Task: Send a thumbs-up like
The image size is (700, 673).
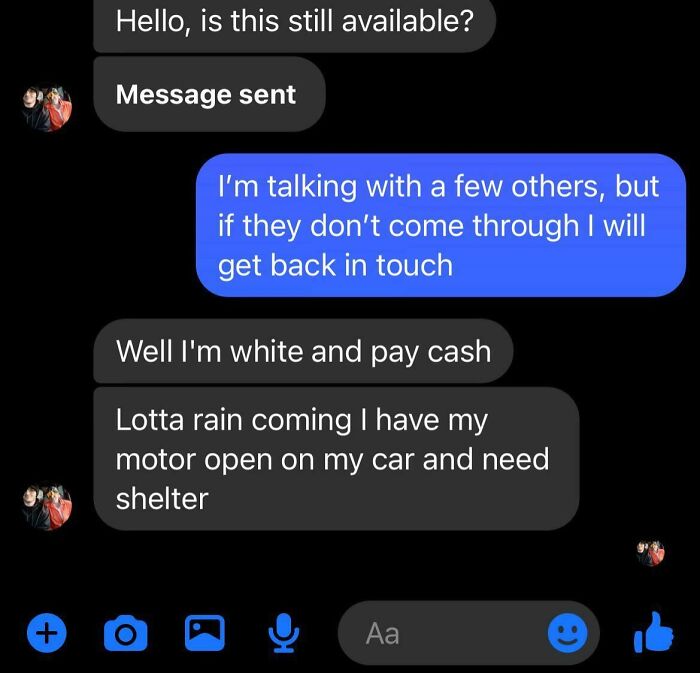Action: coord(653,631)
